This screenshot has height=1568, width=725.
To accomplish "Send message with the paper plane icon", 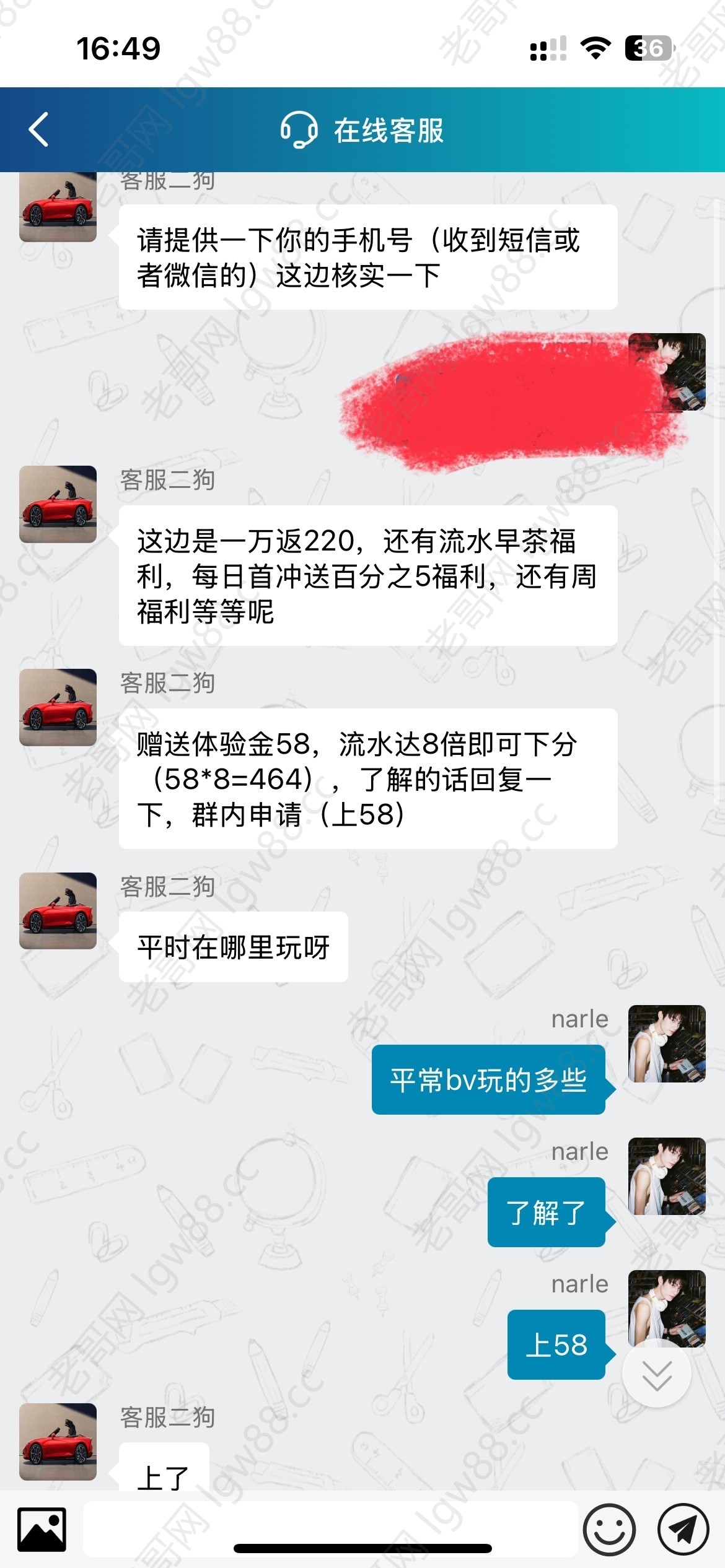I will [683, 1529].
